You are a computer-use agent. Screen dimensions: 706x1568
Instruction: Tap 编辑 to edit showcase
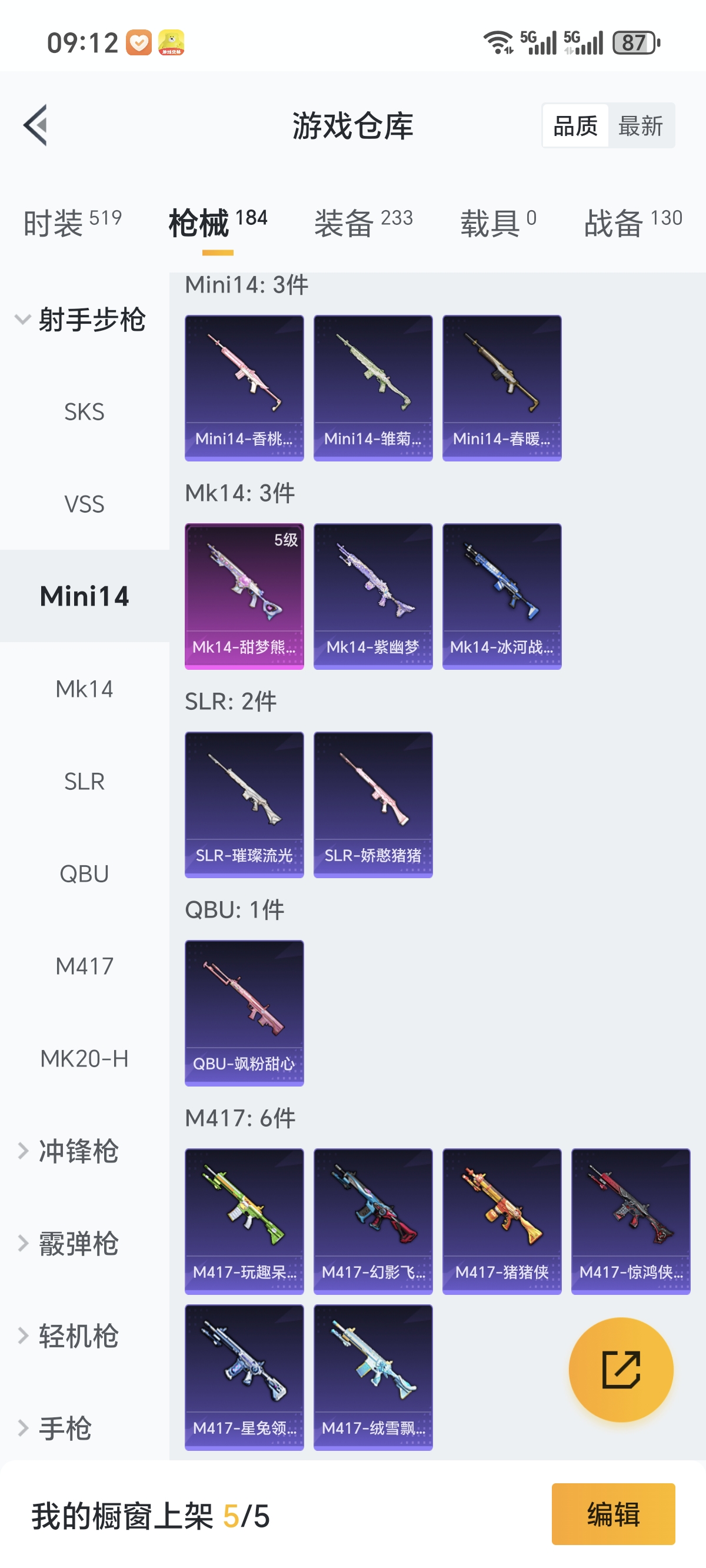[613, 1514]
